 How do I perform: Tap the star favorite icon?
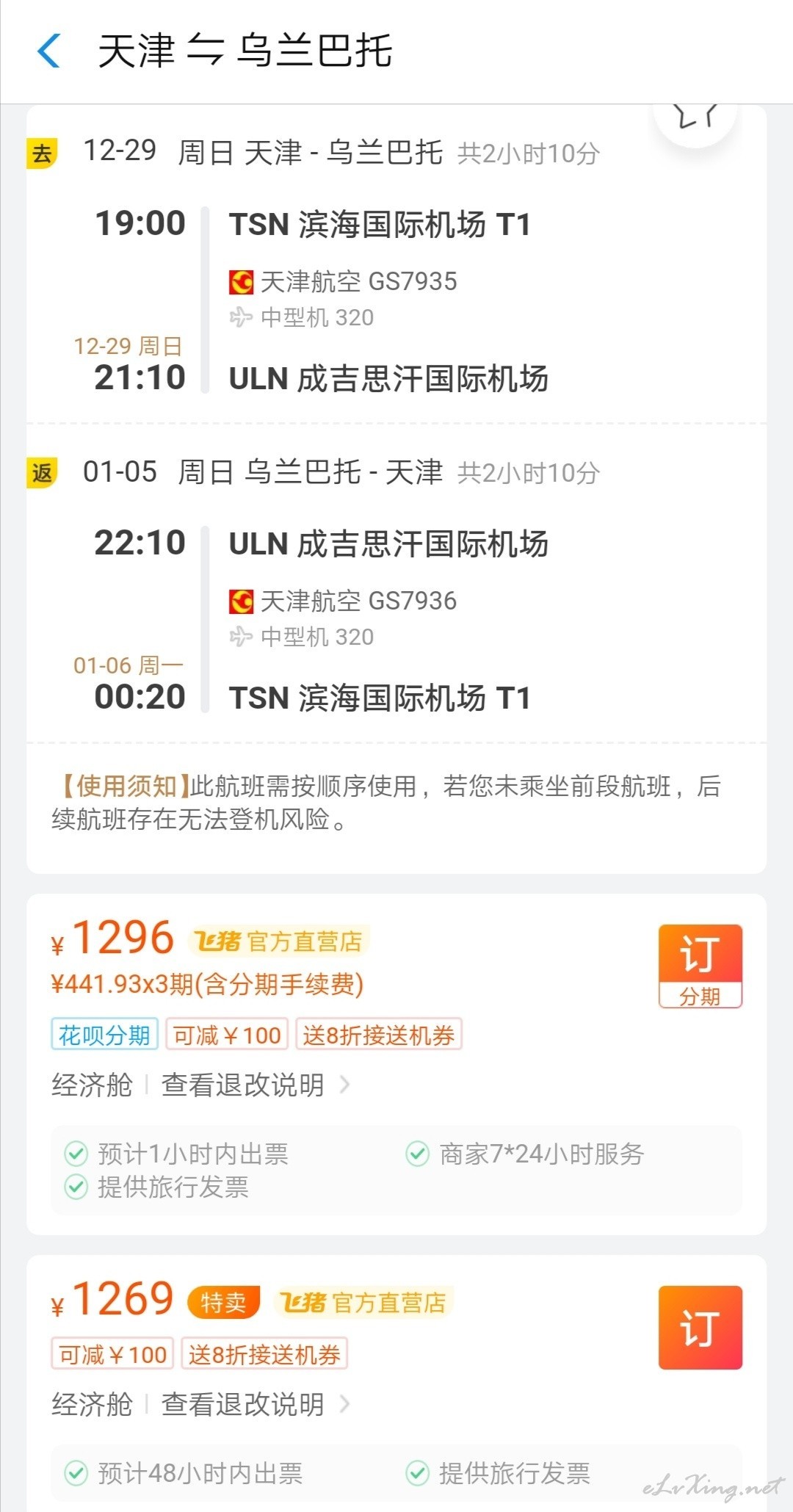tap(695, 116)
